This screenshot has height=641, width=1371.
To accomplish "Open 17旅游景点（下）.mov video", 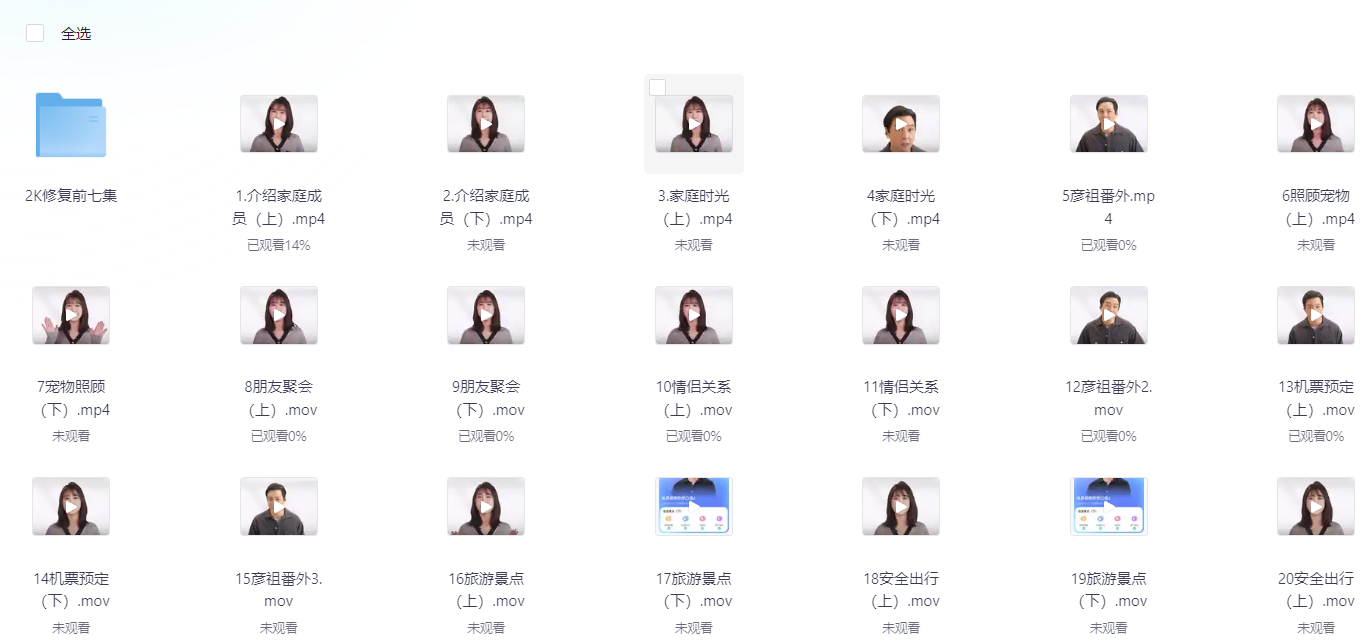I will (694, 506).
